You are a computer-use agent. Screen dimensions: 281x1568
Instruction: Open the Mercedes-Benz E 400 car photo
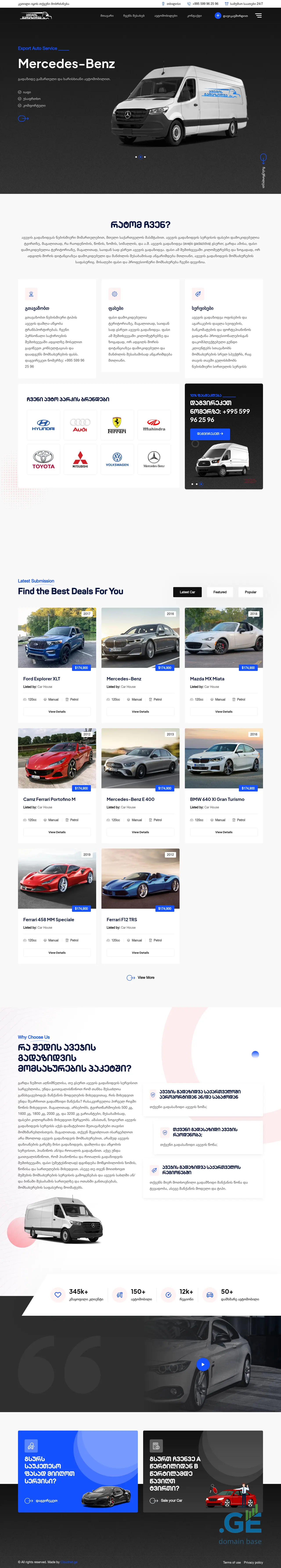(x=140, y=758)
